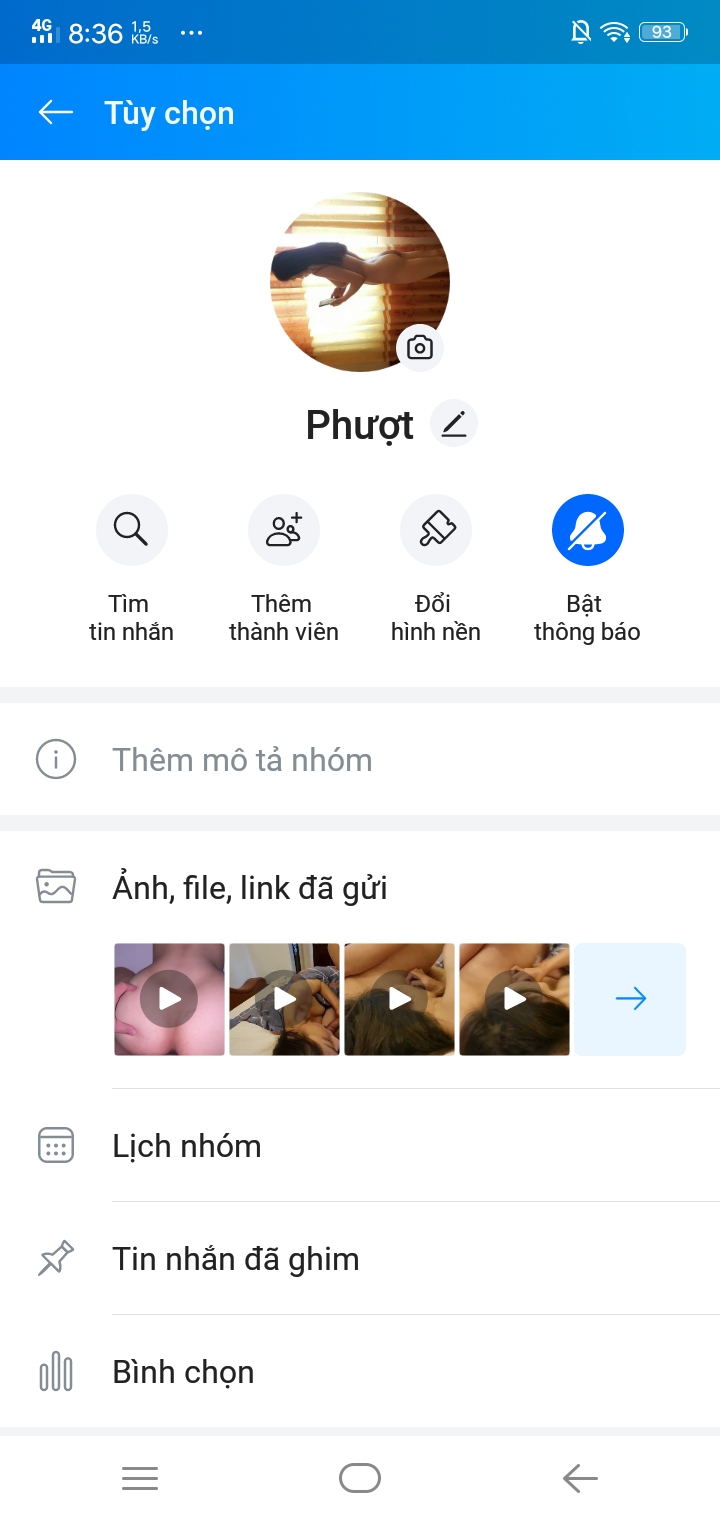Viewport: 720px width, 1520px height.
Task: Open system recent apps menu
Action: (x=140, y=1478)
